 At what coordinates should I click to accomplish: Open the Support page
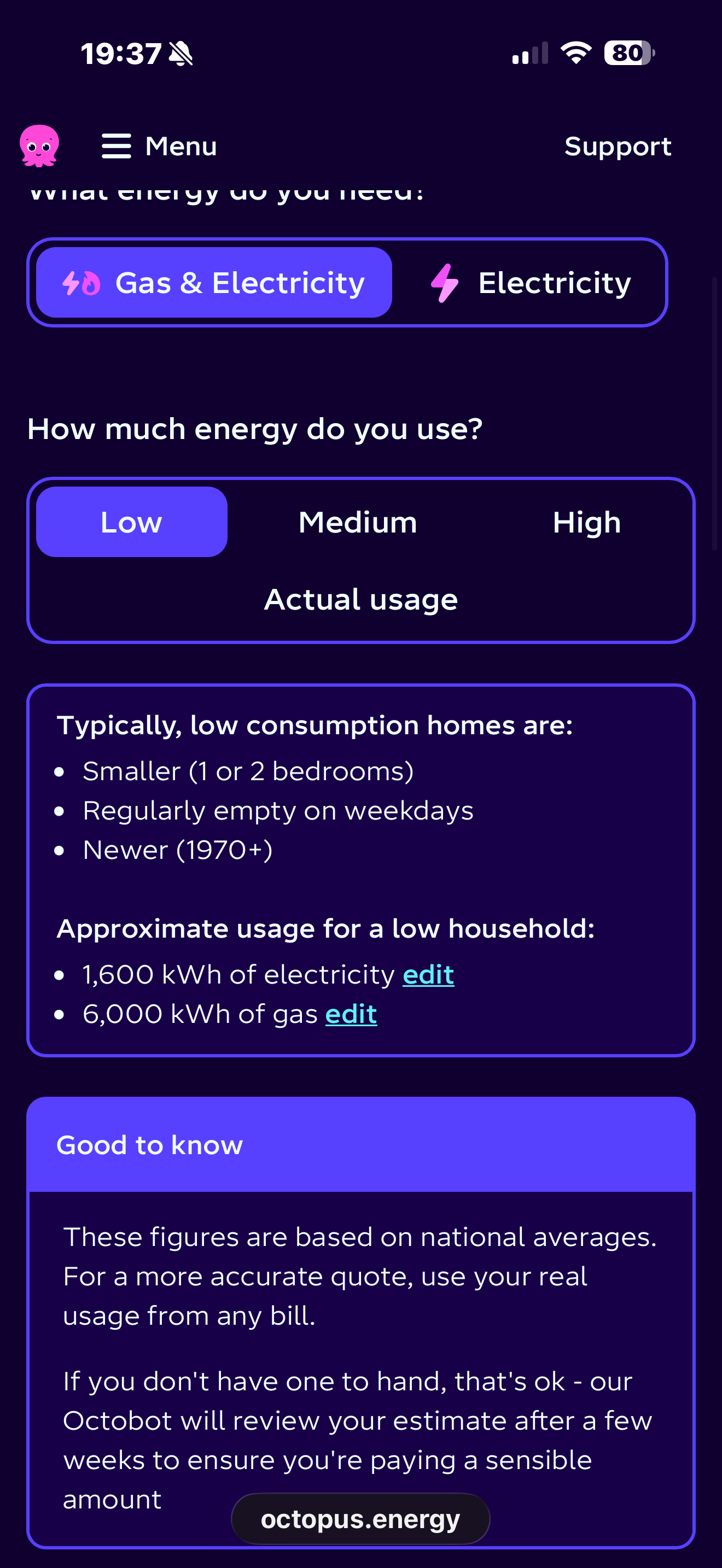point(618,146)
